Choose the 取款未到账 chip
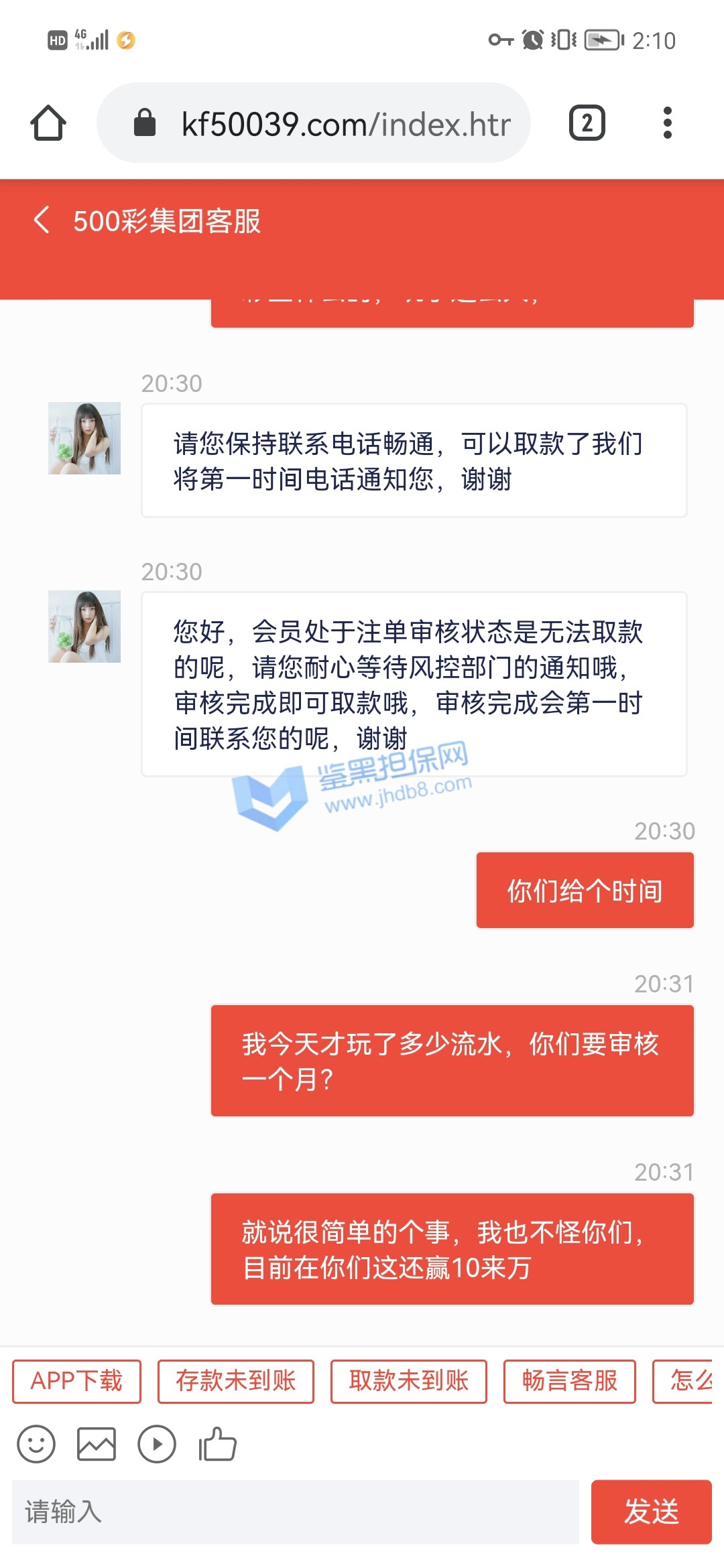Viewport: 724px width, 1568px height. [408, 1381]
